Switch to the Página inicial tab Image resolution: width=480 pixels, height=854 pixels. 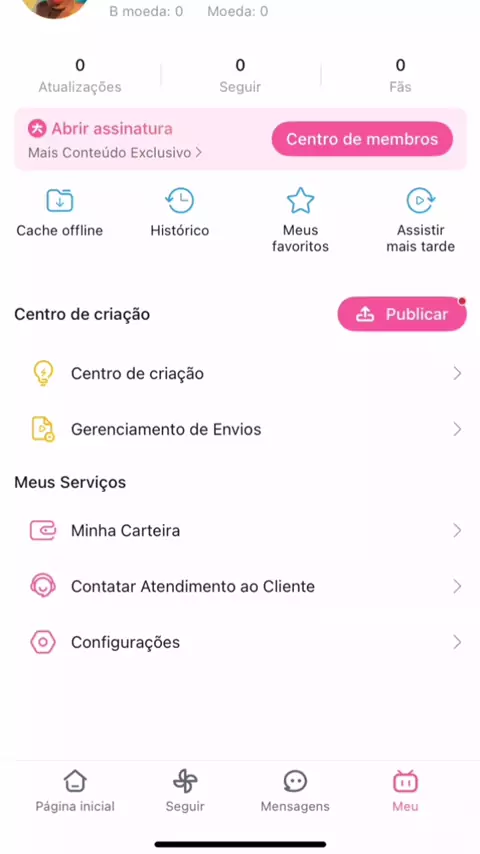pyautogui.click(x=75, y=792)
